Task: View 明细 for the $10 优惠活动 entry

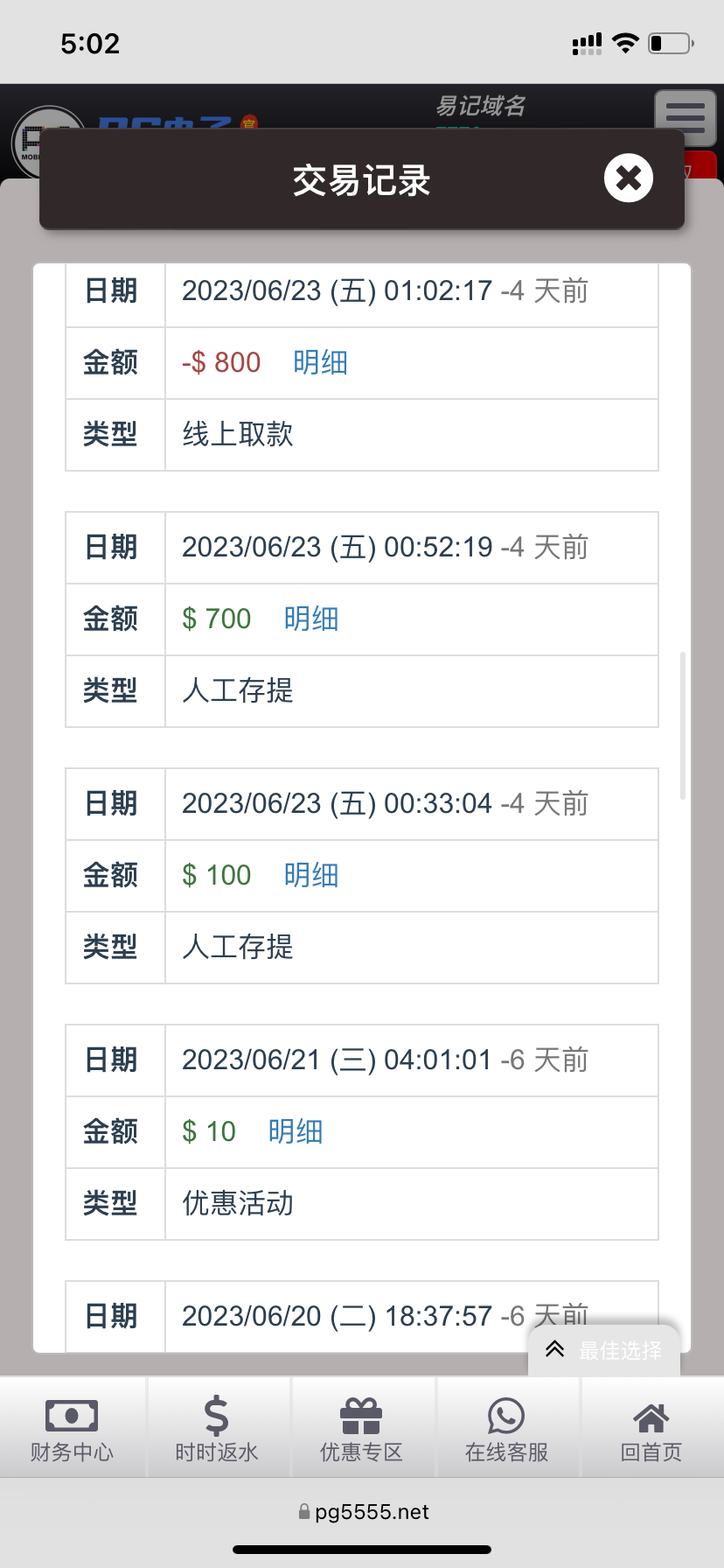Action: (x=295, y=1131)
